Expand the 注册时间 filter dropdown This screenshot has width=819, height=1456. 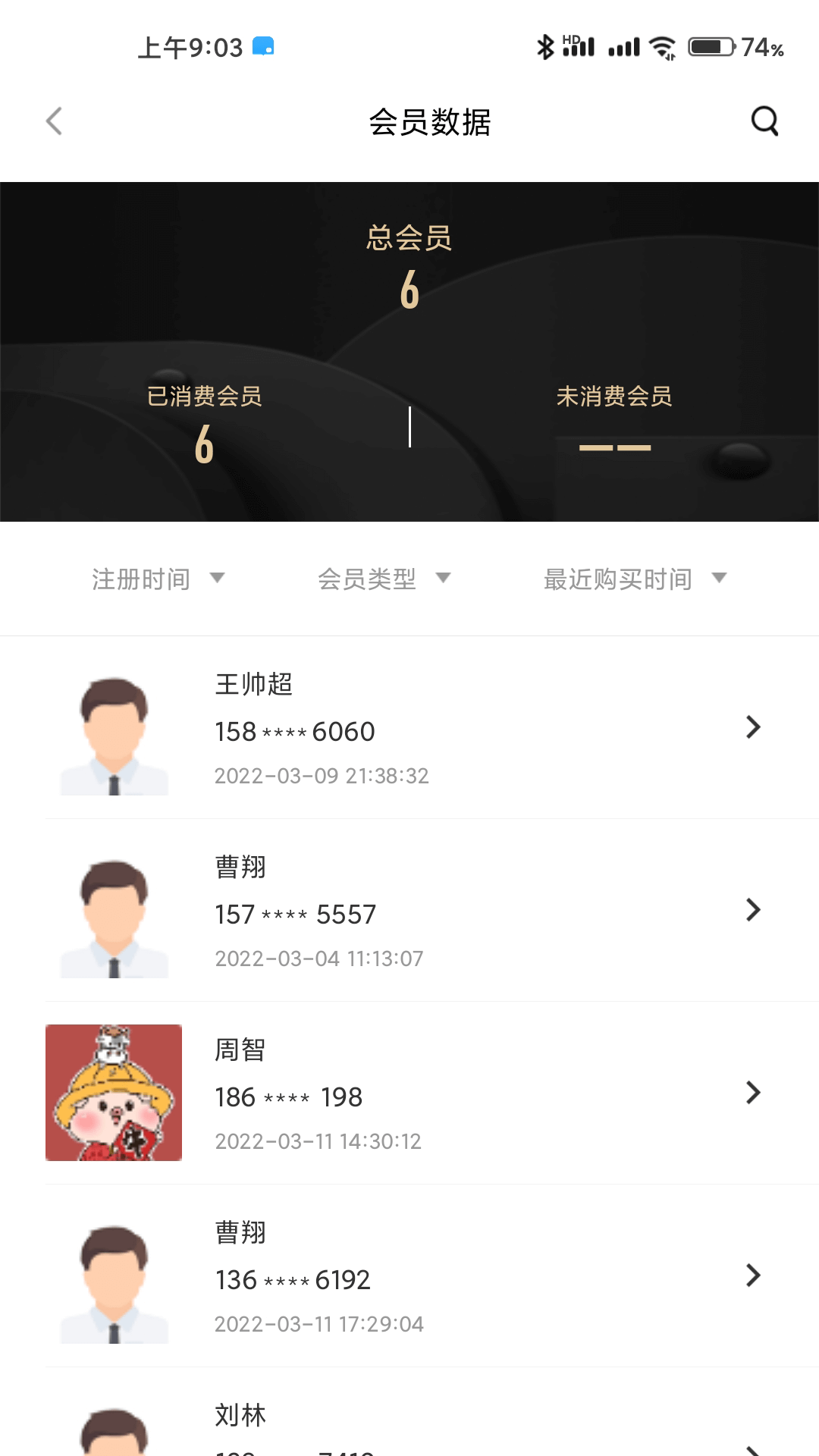click(x=158, y=579)
